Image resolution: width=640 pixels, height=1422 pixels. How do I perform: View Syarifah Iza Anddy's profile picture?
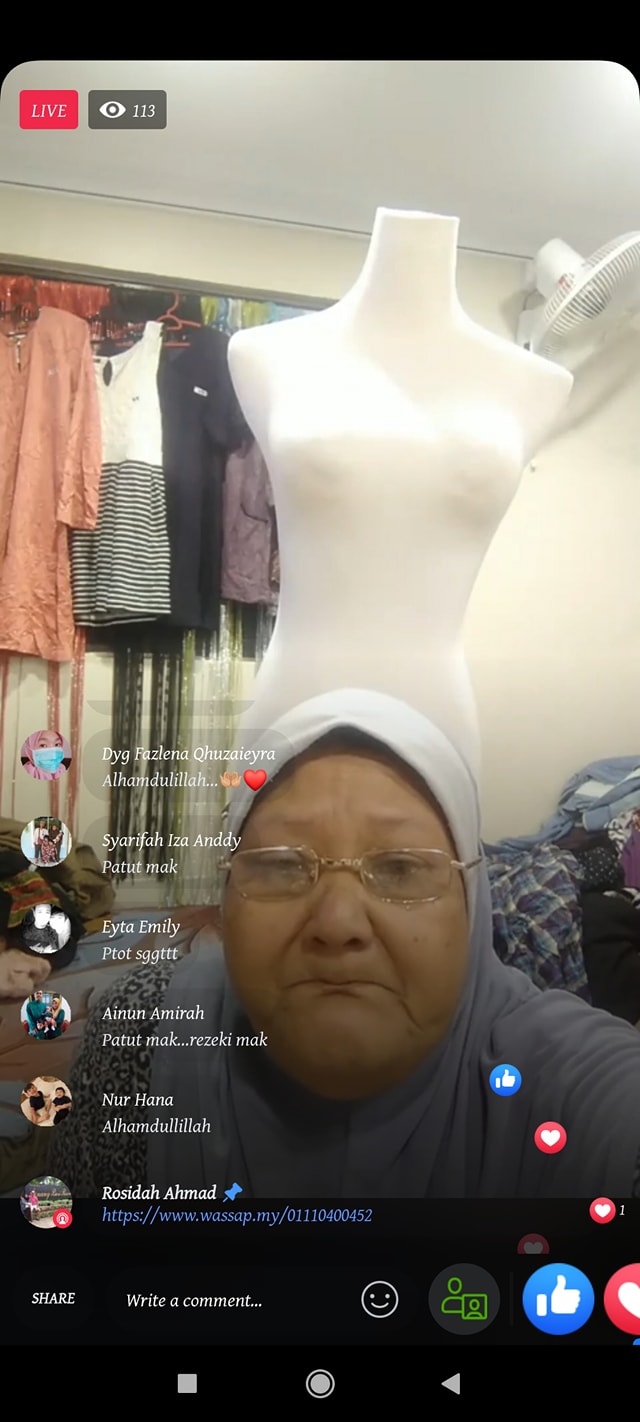(x=46, y=842)
